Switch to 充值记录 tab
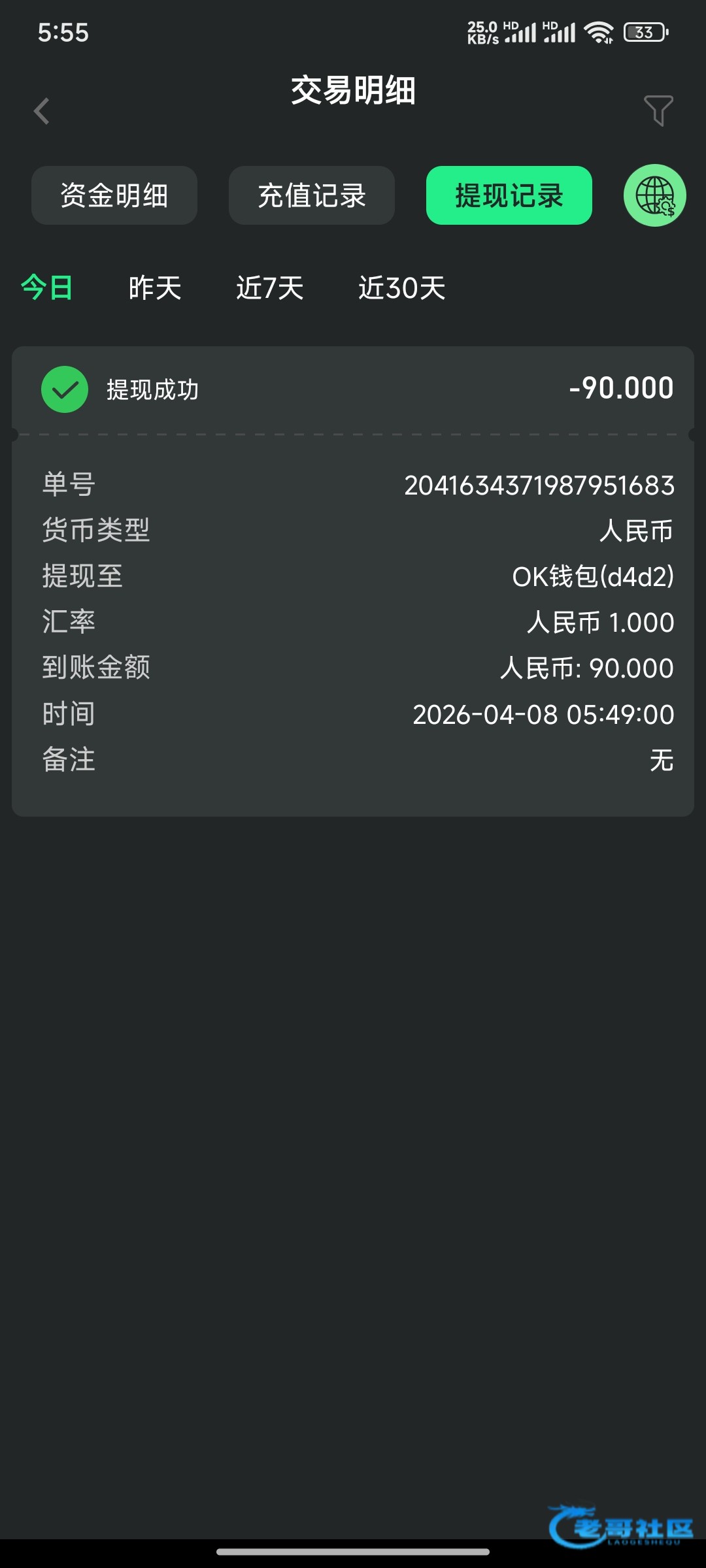Image resolution: width=706 pixels, height=1568 pixels. point(312,195)
